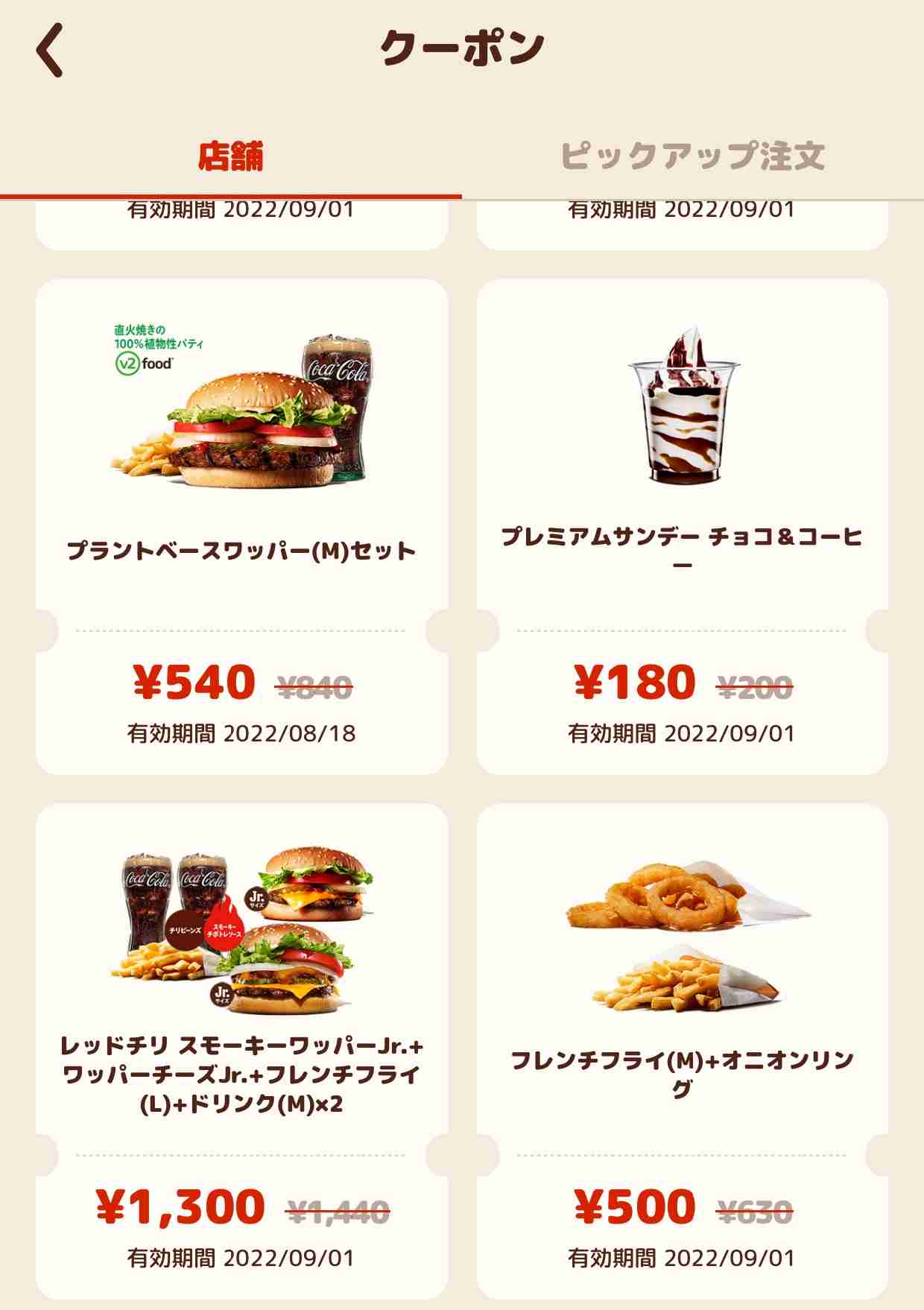924x1310 pixels.
Task: Open the プラントベースワッパー(M)セット coupon card
Action: pyautogui.click(x=238, y=522)
